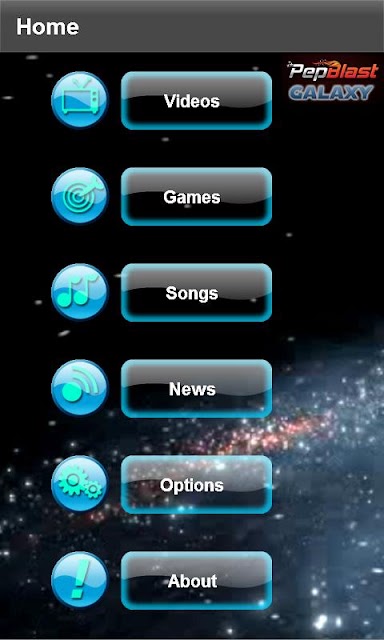Tap the music notes icon beside Songs

click(80, 292)
